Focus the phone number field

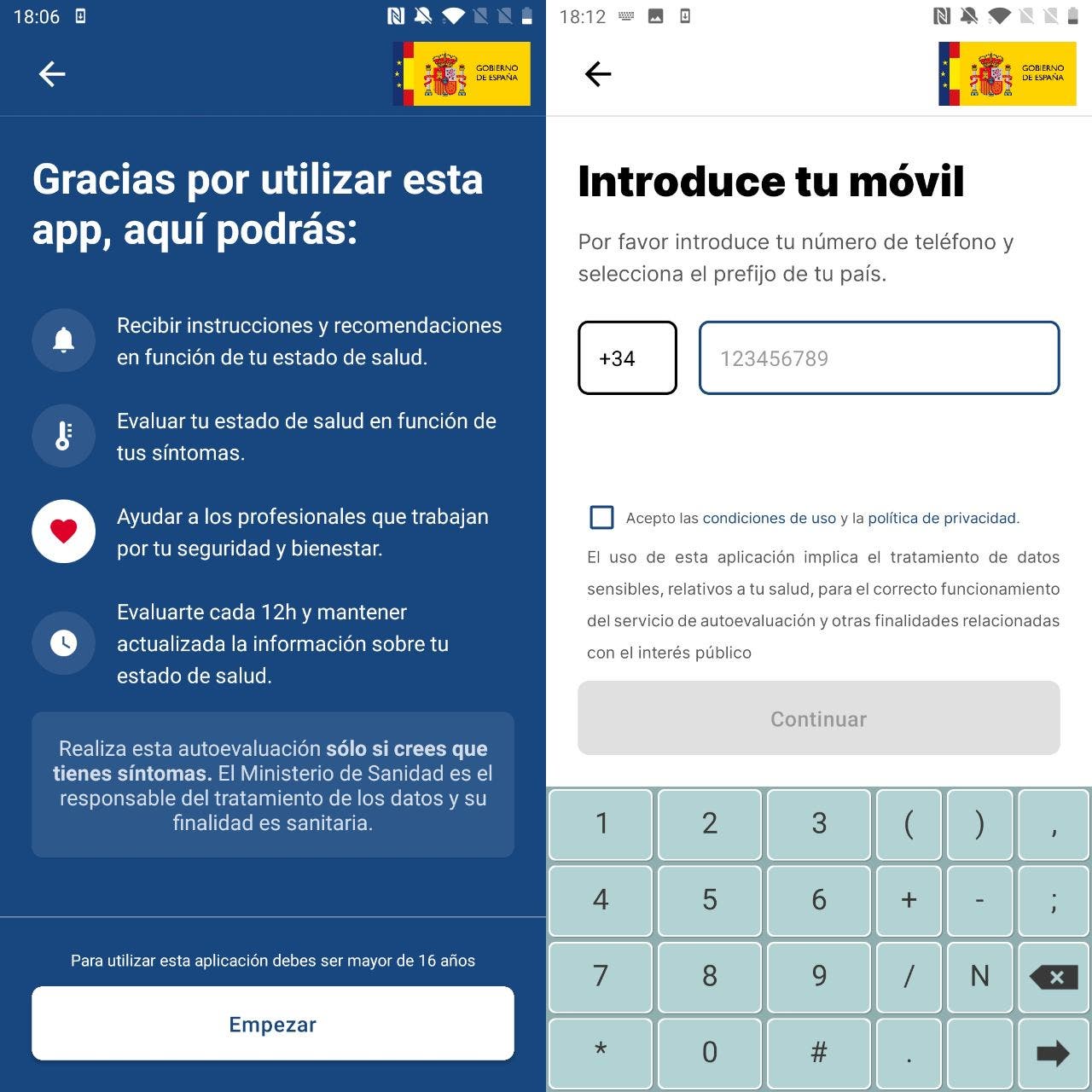pos(879,358)
